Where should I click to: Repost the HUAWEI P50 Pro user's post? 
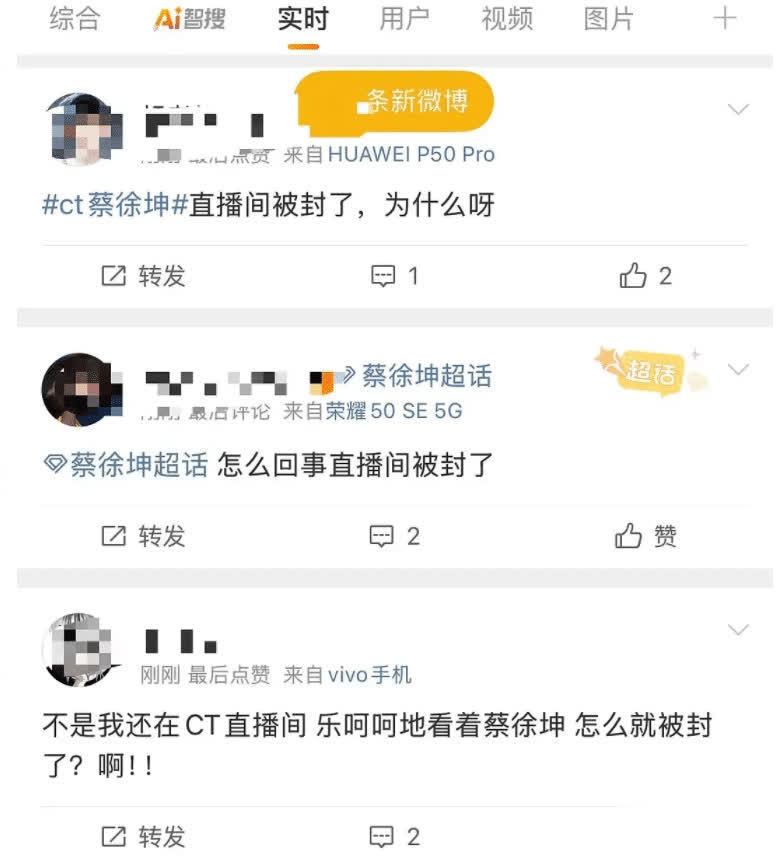144,276
